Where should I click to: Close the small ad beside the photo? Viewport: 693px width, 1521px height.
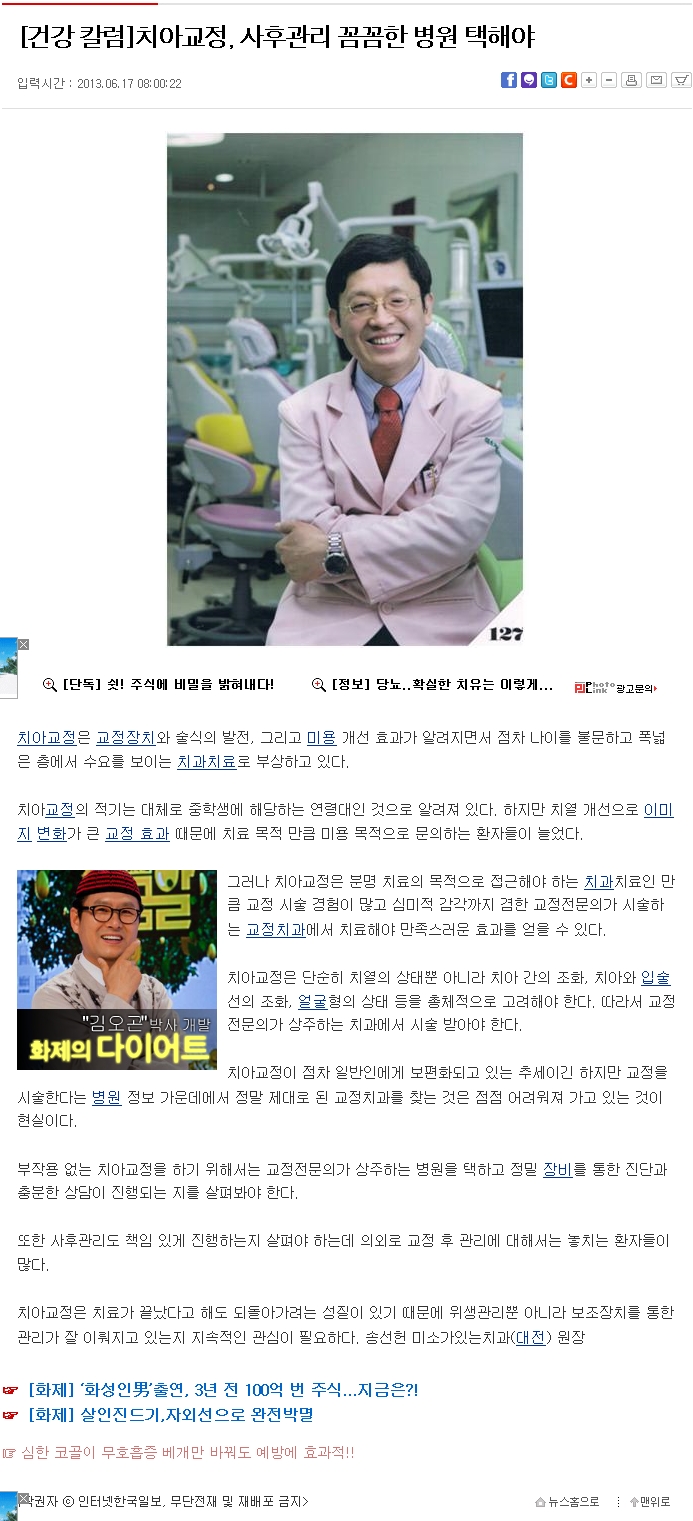click(23, 644)
